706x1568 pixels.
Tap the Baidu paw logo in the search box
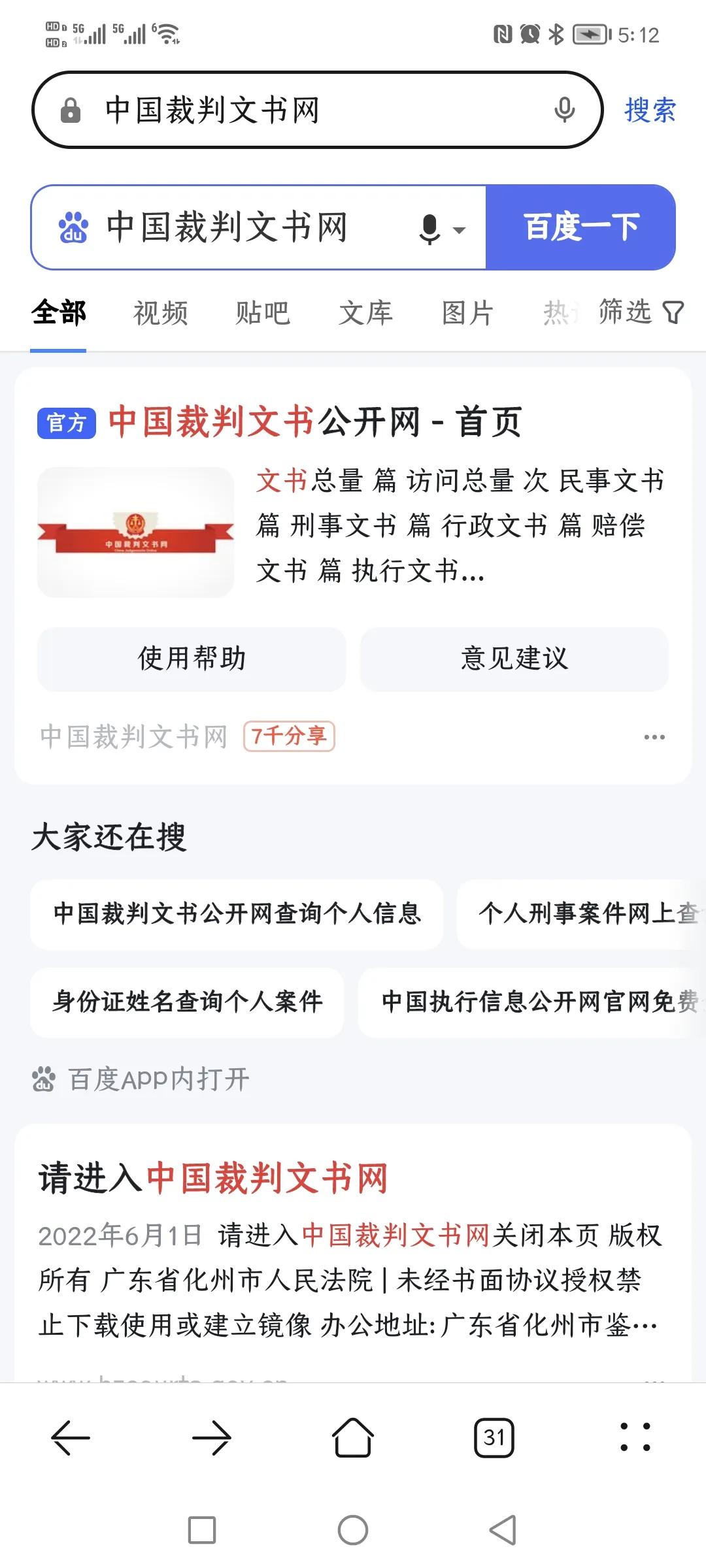point(72,227)
